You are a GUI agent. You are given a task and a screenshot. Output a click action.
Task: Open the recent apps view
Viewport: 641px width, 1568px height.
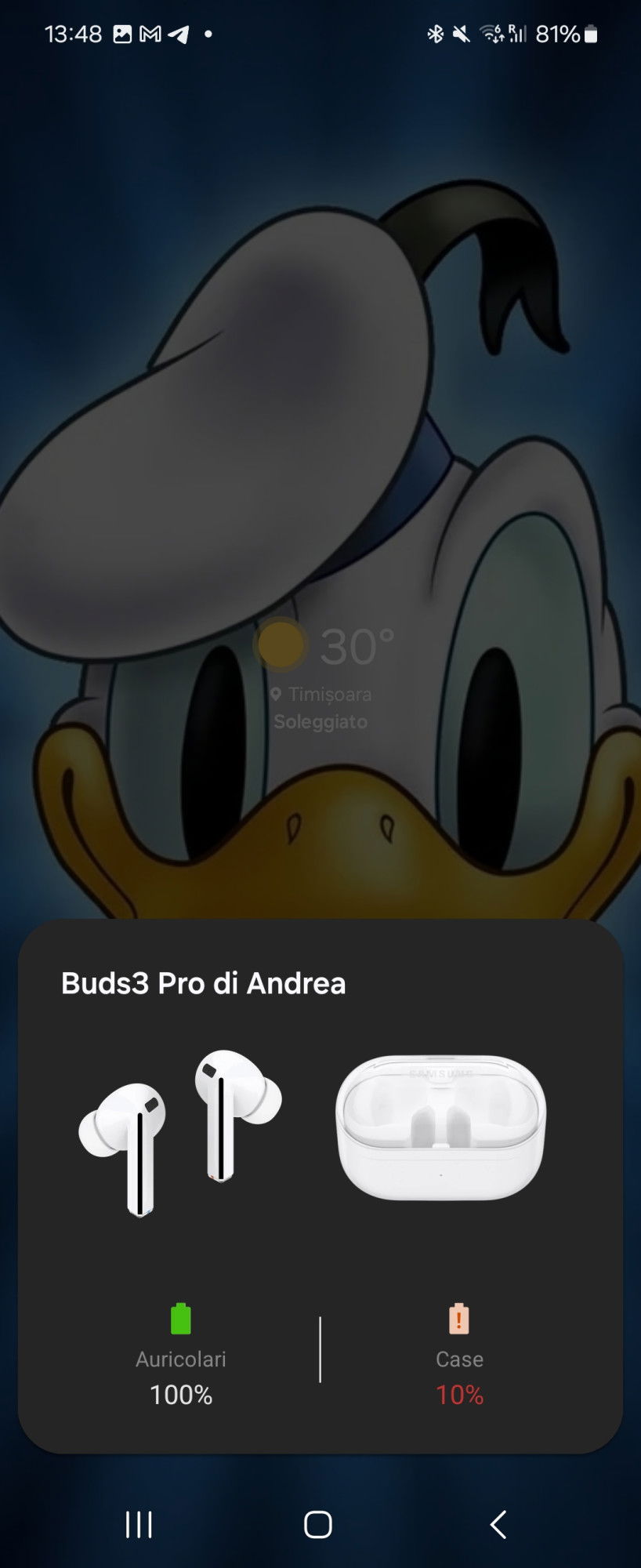[139, 1524]
